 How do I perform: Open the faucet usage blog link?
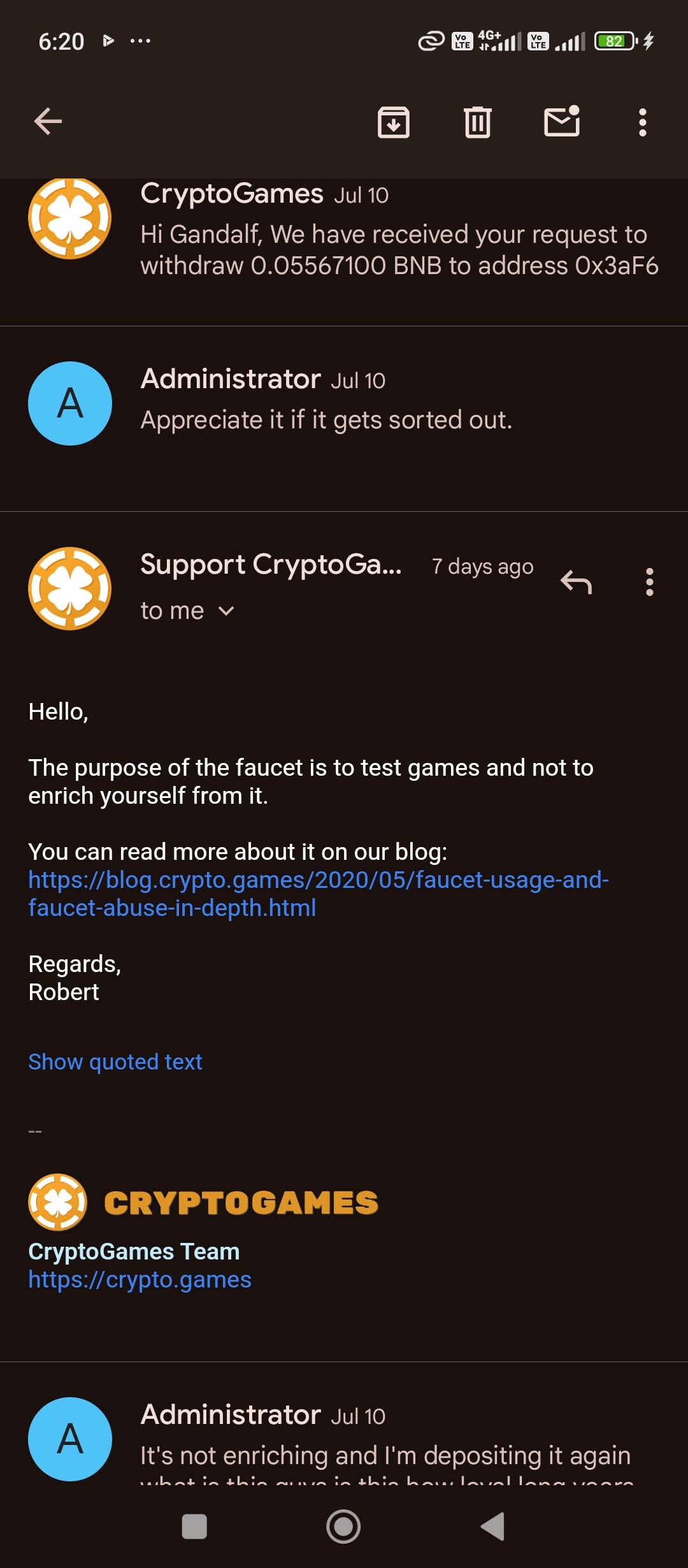point(319,894)
